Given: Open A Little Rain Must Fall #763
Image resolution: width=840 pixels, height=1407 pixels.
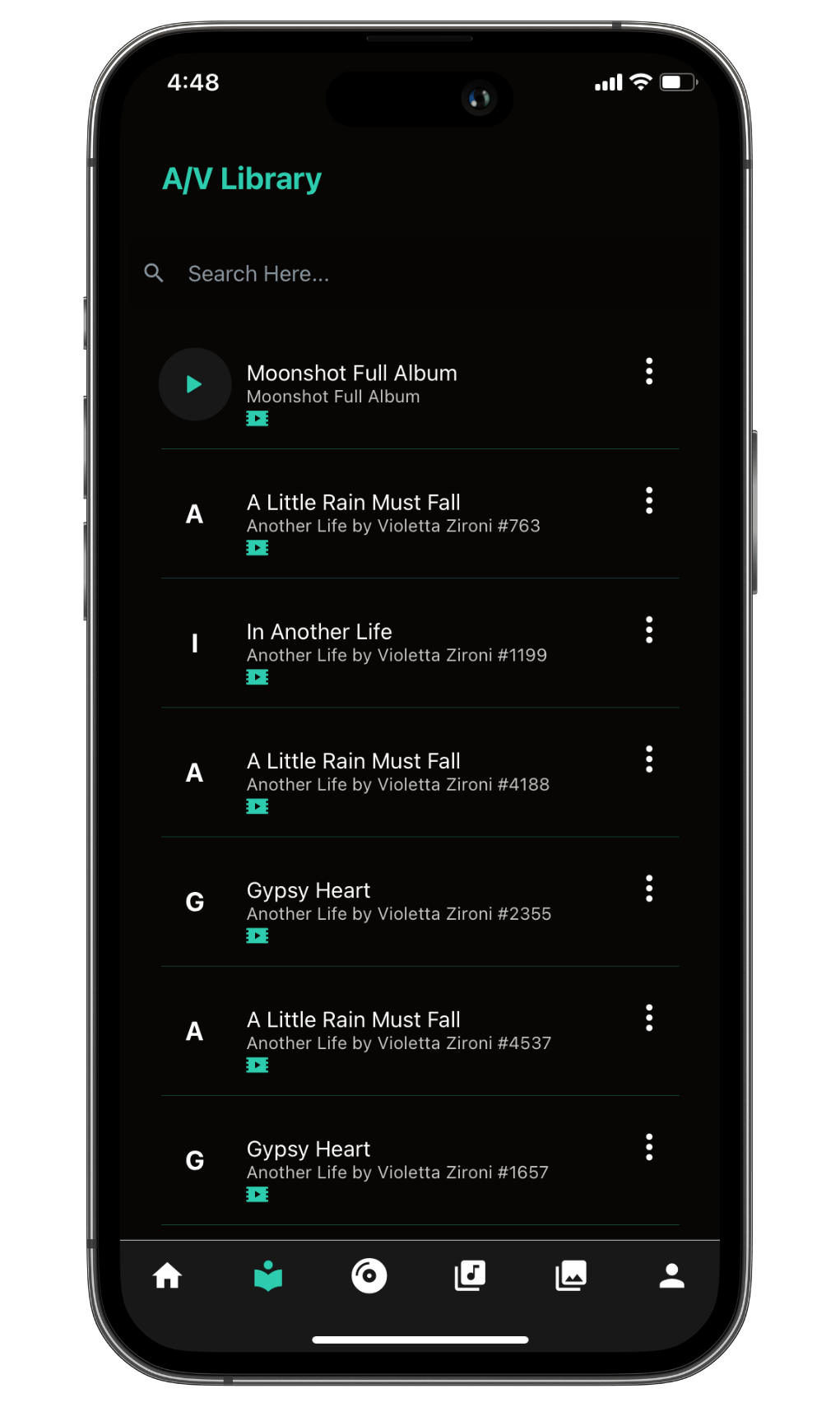Looking at the screenshot, I should pyautogui.click(x=393, y=513).
